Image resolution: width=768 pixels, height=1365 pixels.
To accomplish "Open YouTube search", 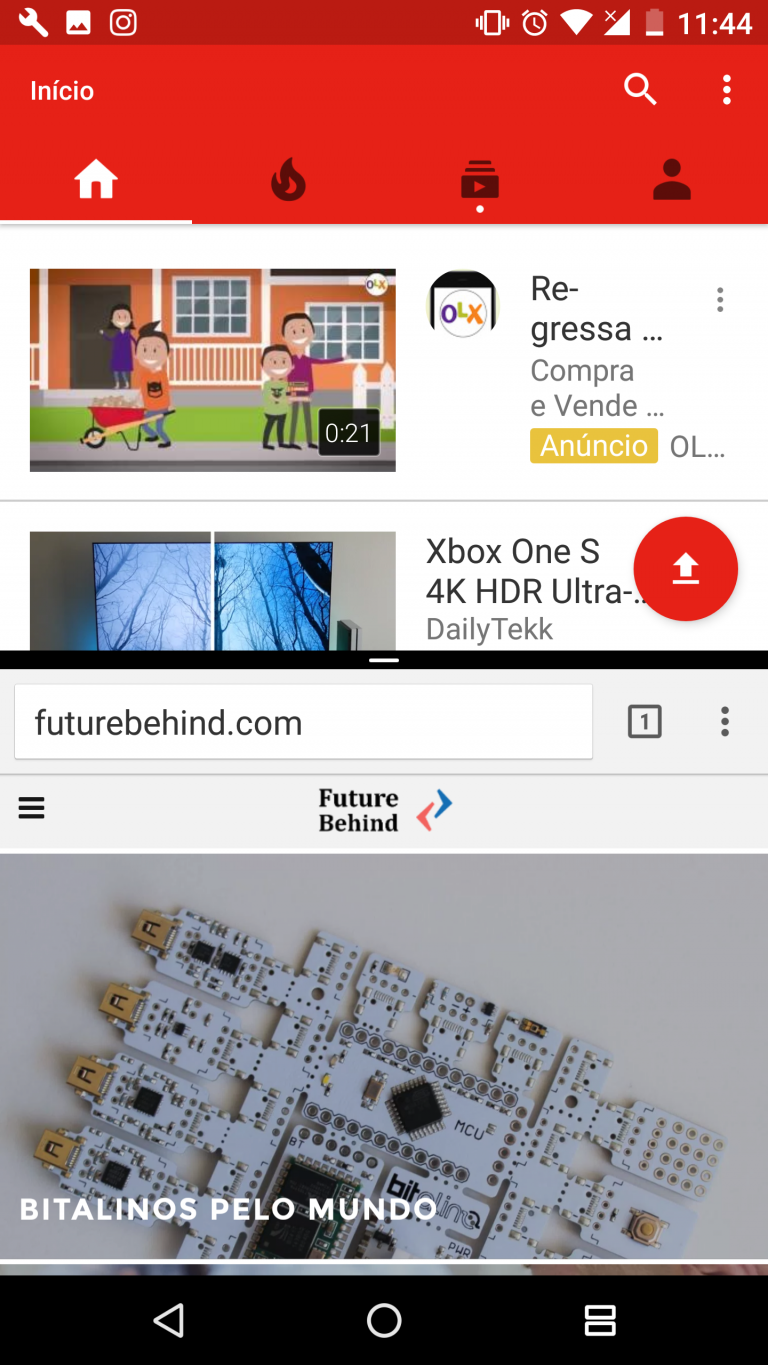I will [640, 90].
